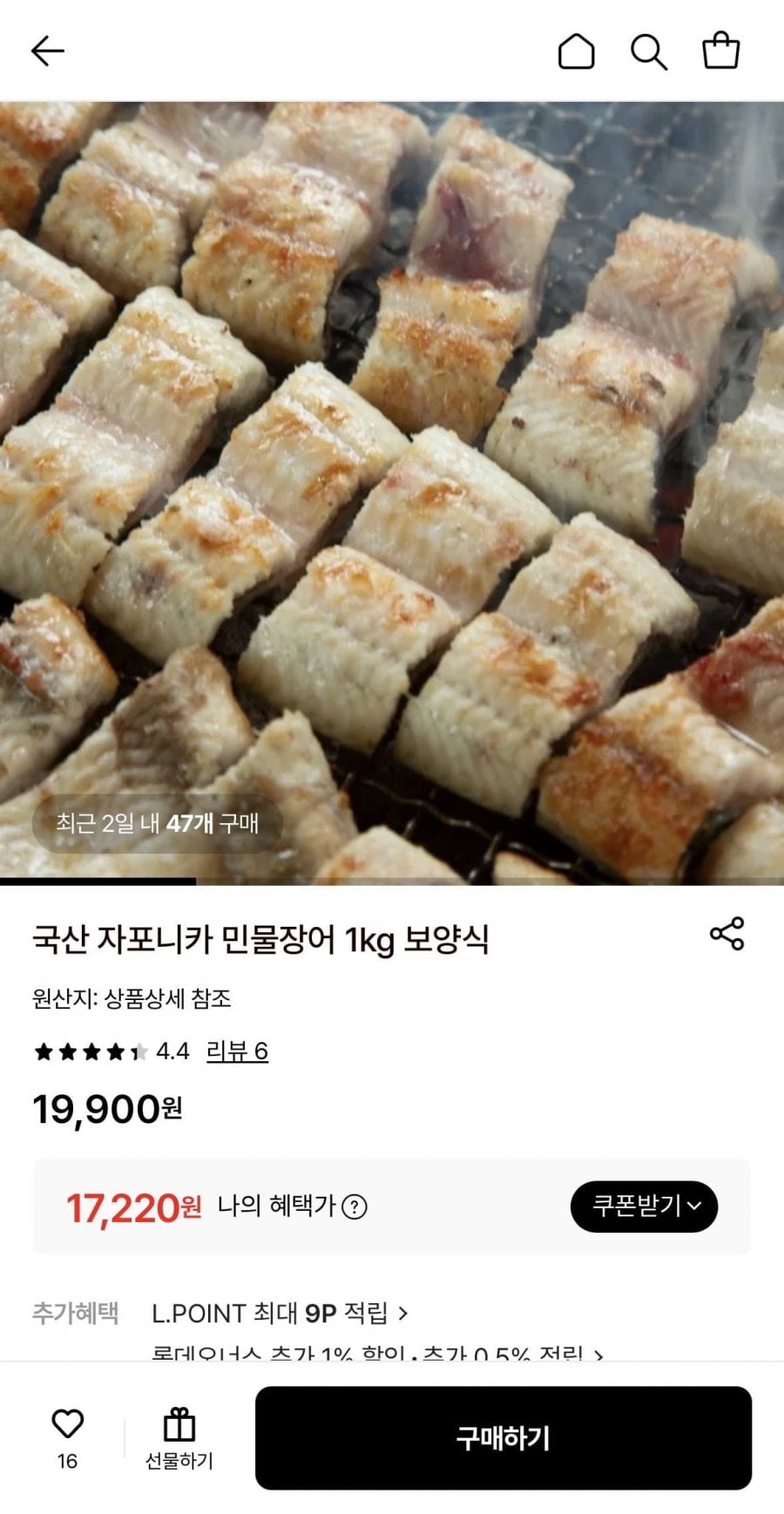This screenshot has height=1514, width=784.
Task: Open the shopping bag cart
Action: [721, 51]
